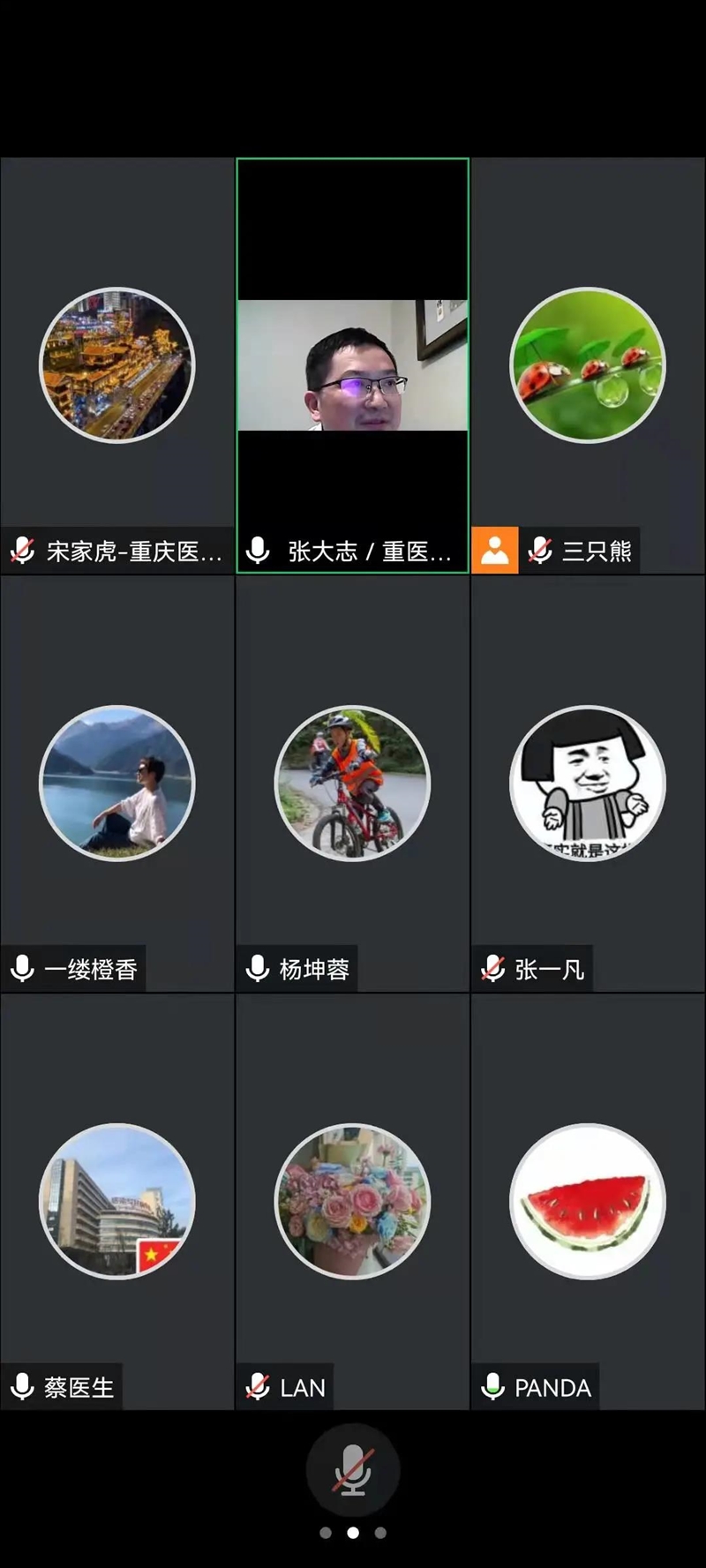This screenshot has width=706, height=1568.
Task: Tap 一缕橙香's participant tile
Action: point(117,784)
